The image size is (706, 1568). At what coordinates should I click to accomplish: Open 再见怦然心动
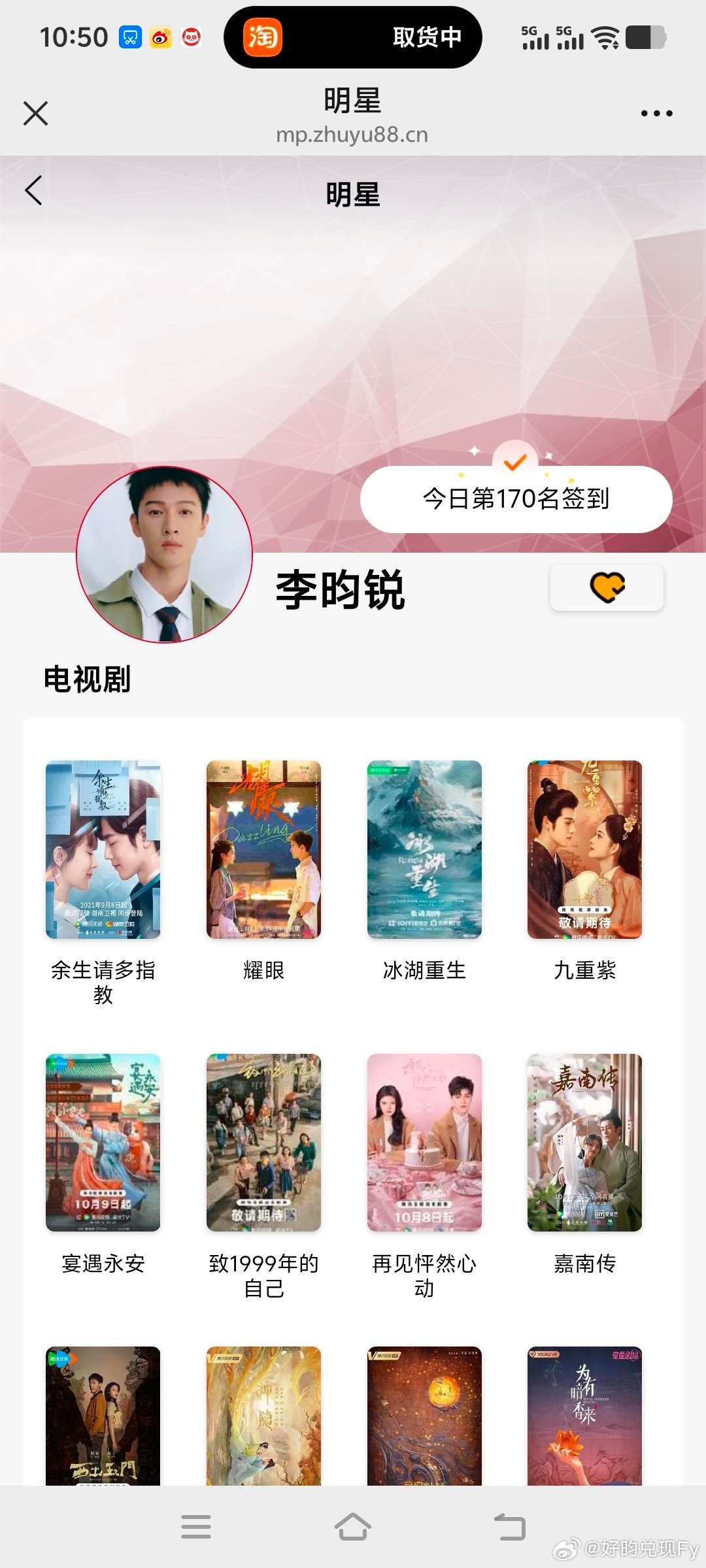click(x=424, y=1176)
